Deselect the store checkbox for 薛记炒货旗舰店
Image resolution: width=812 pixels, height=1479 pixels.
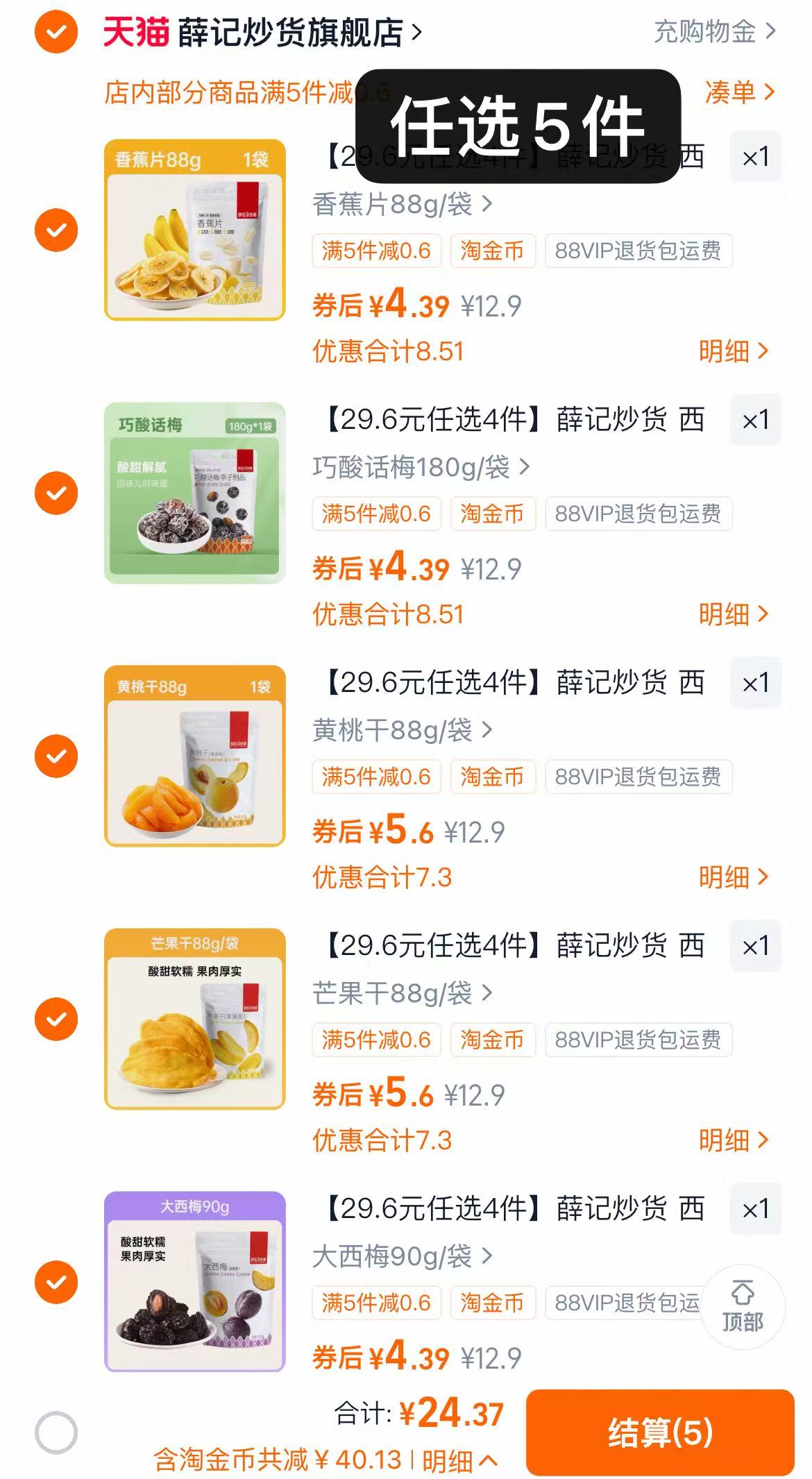[x=55, y=31]
